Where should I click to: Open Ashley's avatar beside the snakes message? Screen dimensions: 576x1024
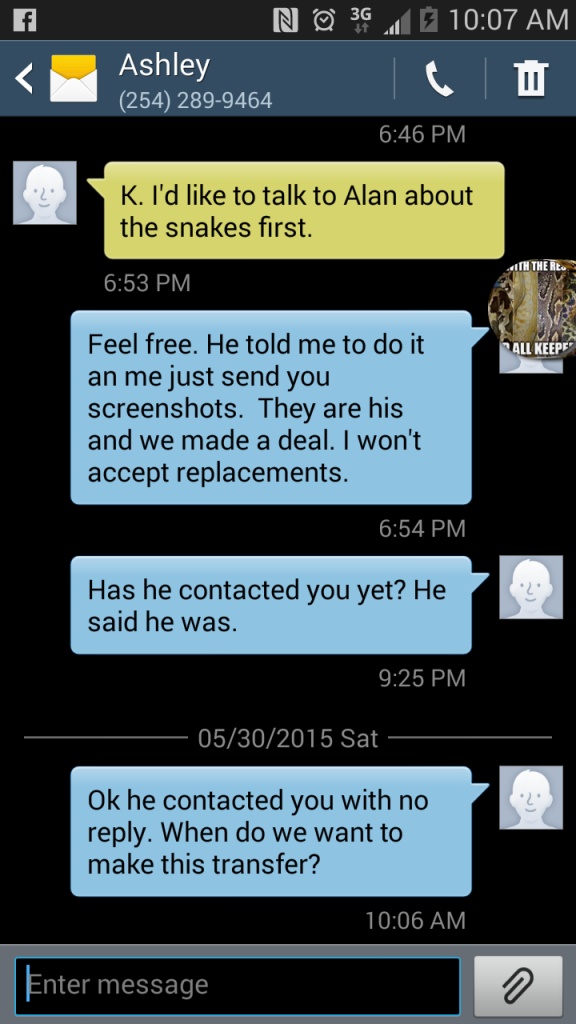coord(44,193)
